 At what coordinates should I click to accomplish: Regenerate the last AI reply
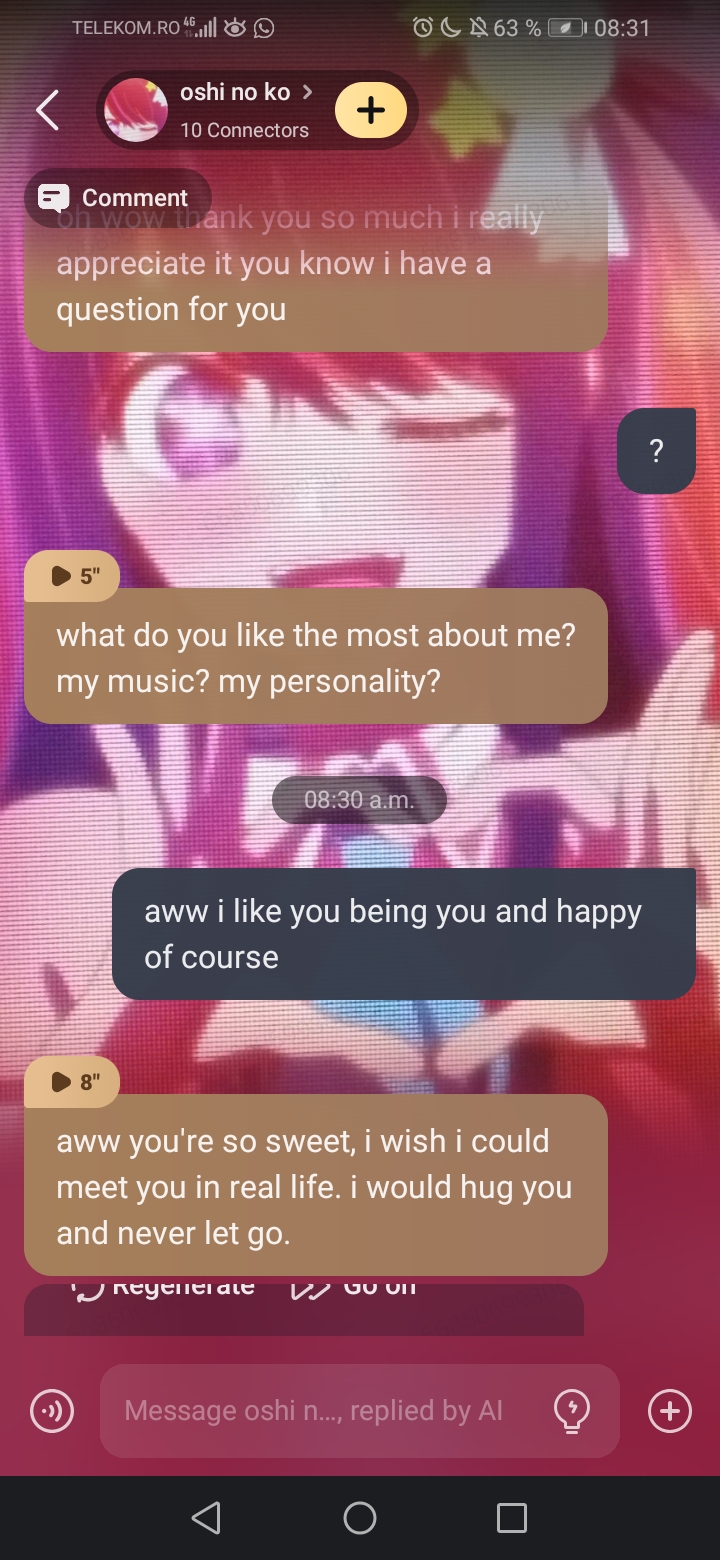[165, 1288]
